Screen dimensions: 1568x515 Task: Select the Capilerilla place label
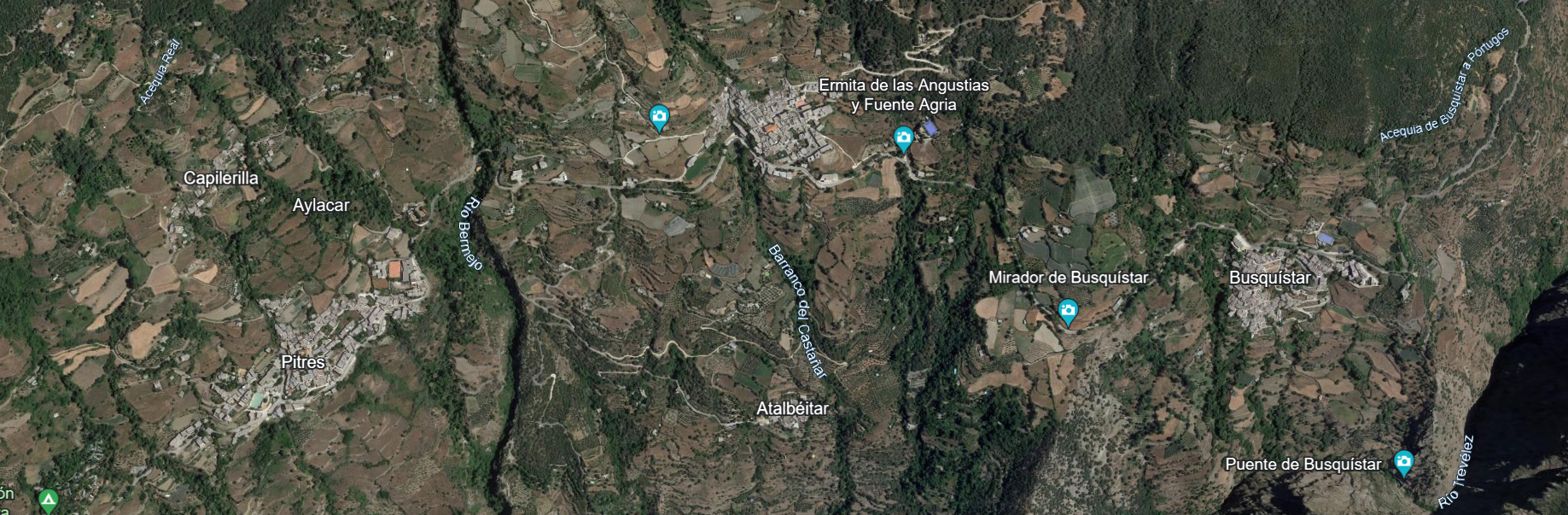[x=221, y=178]
